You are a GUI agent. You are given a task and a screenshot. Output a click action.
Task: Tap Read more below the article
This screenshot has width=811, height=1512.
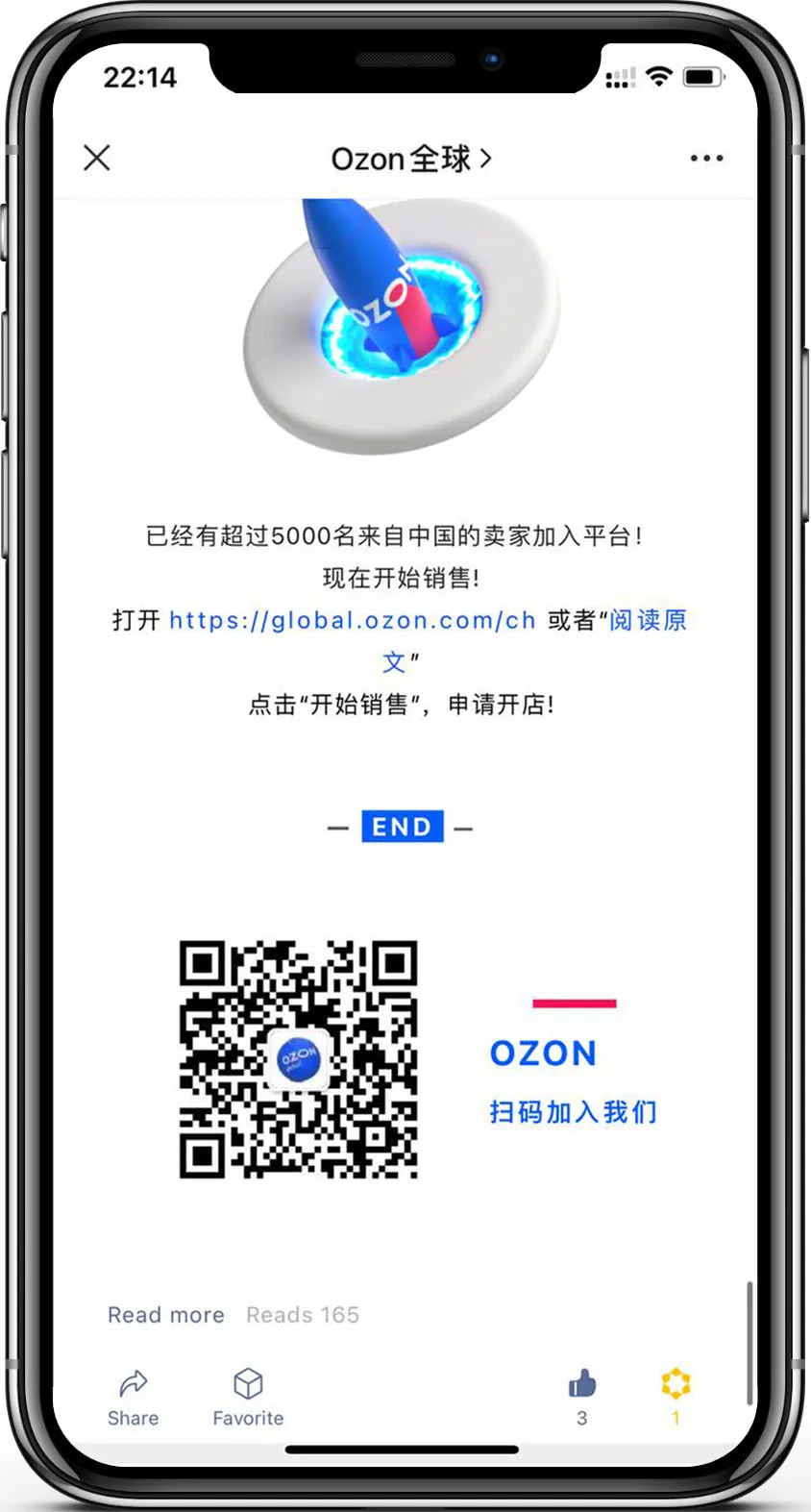[165, 1315]
